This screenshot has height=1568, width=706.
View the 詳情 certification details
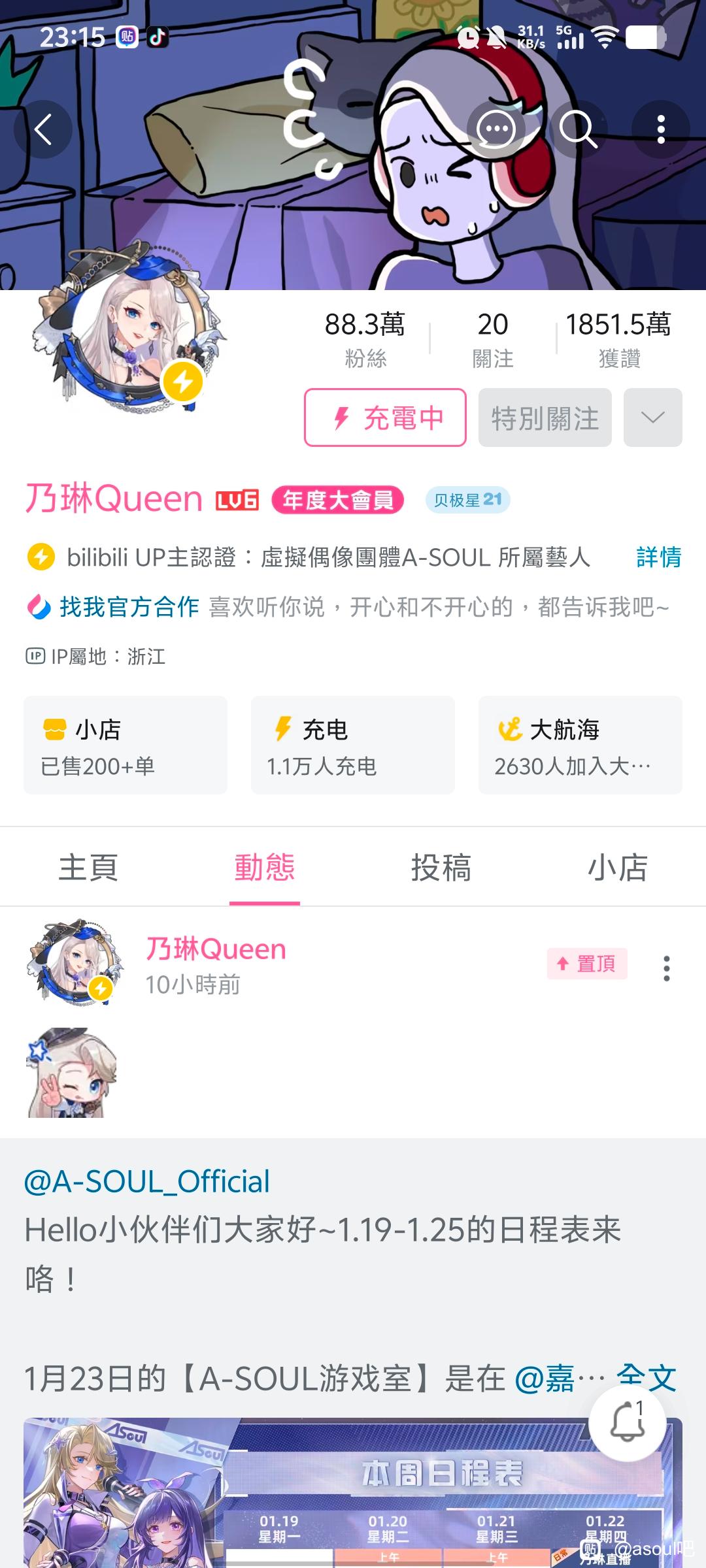coord(658,557)
